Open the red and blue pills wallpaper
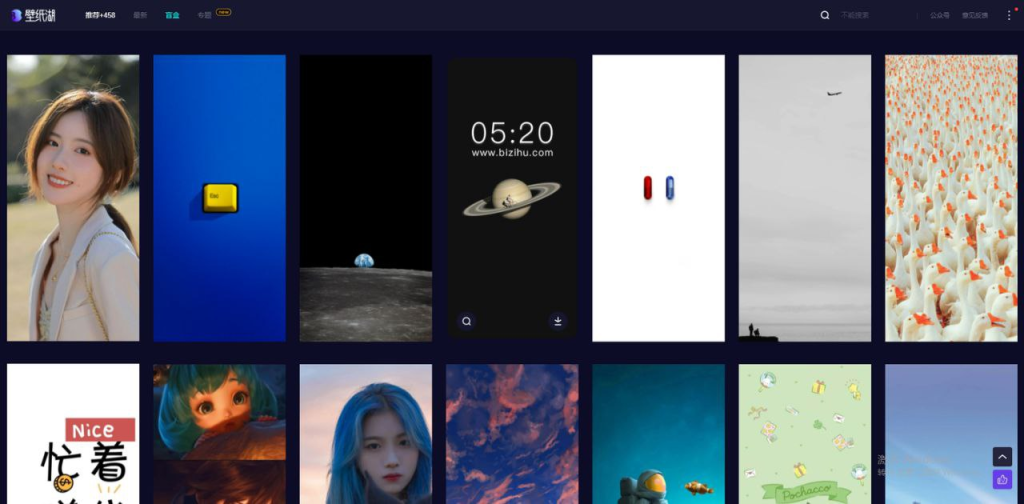Screen dimensions: 1024x504 coord(658,198)
